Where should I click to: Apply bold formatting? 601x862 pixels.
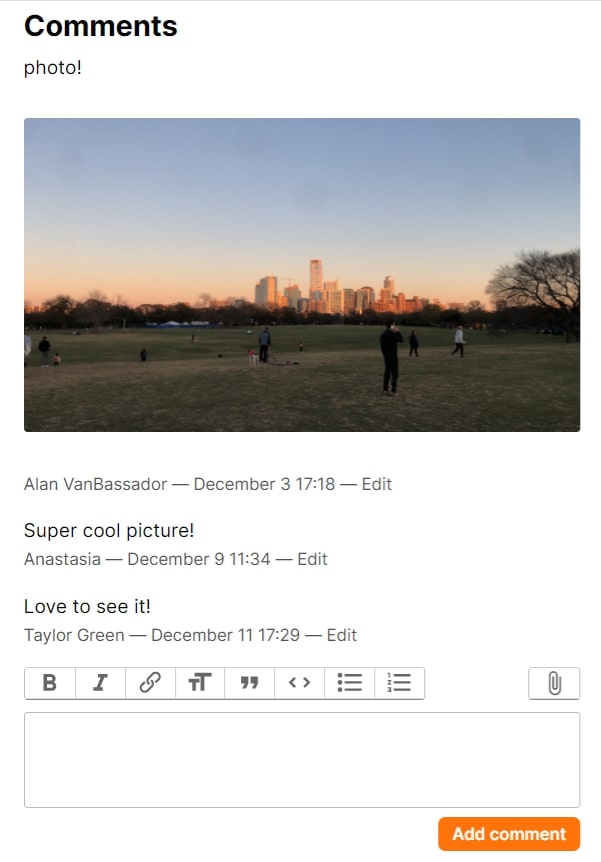click(50, 683)
